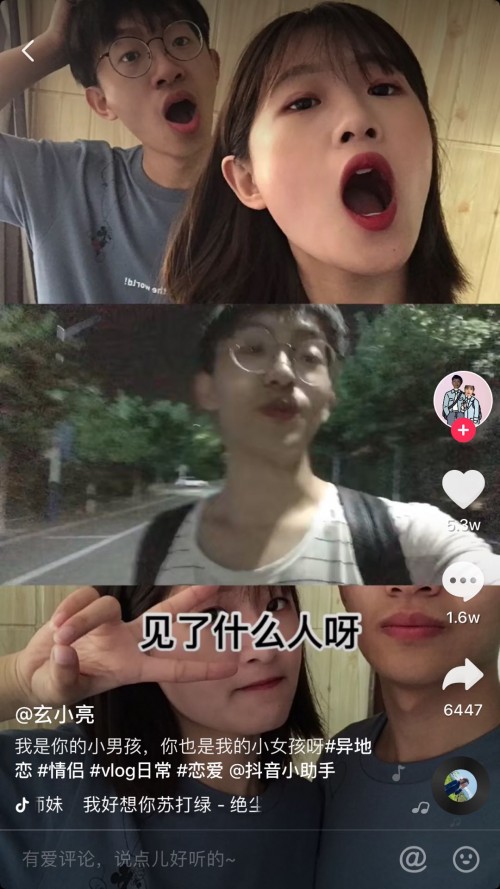Open @玄小亮 username link
The width and height of the screenshot is (500, 889).
(54, 716)
